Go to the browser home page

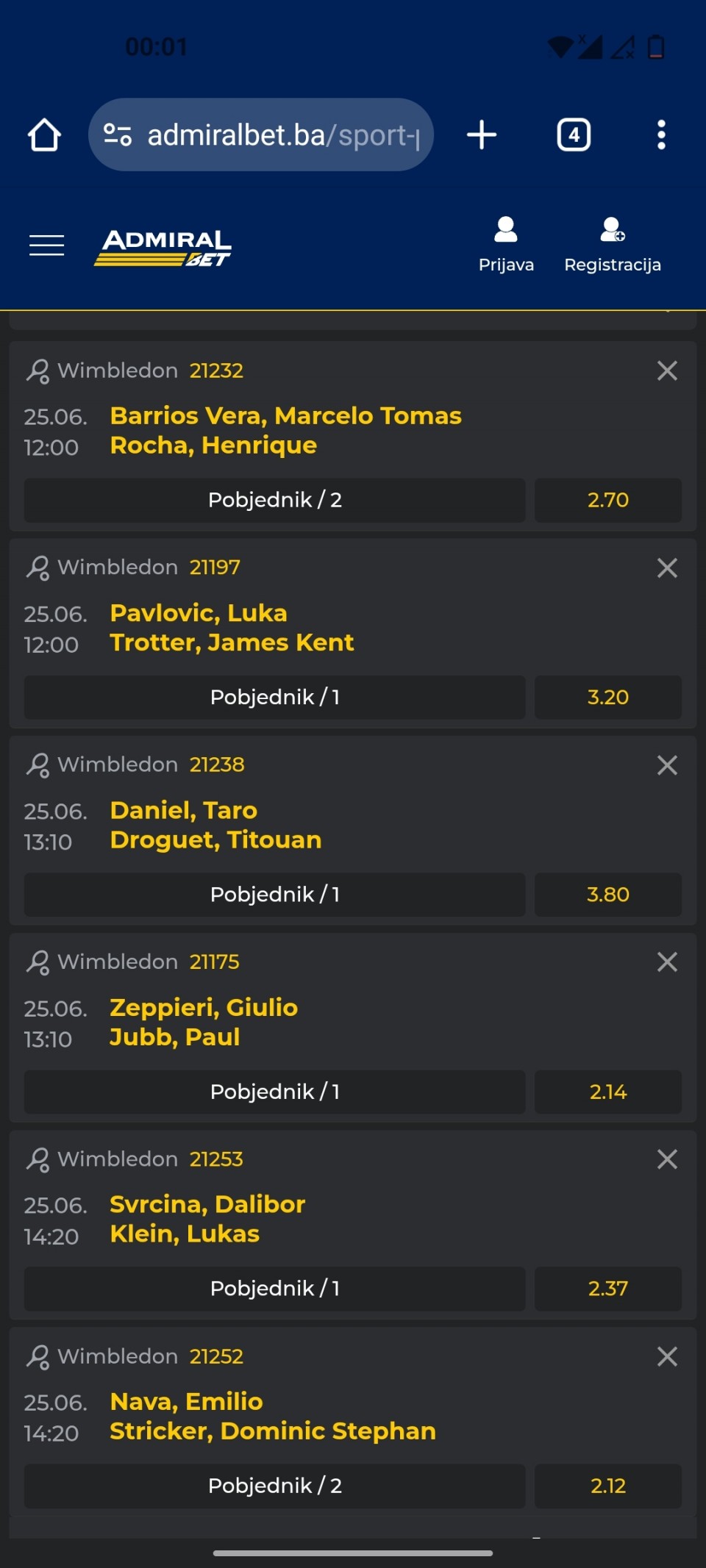(x=44, y=135)
